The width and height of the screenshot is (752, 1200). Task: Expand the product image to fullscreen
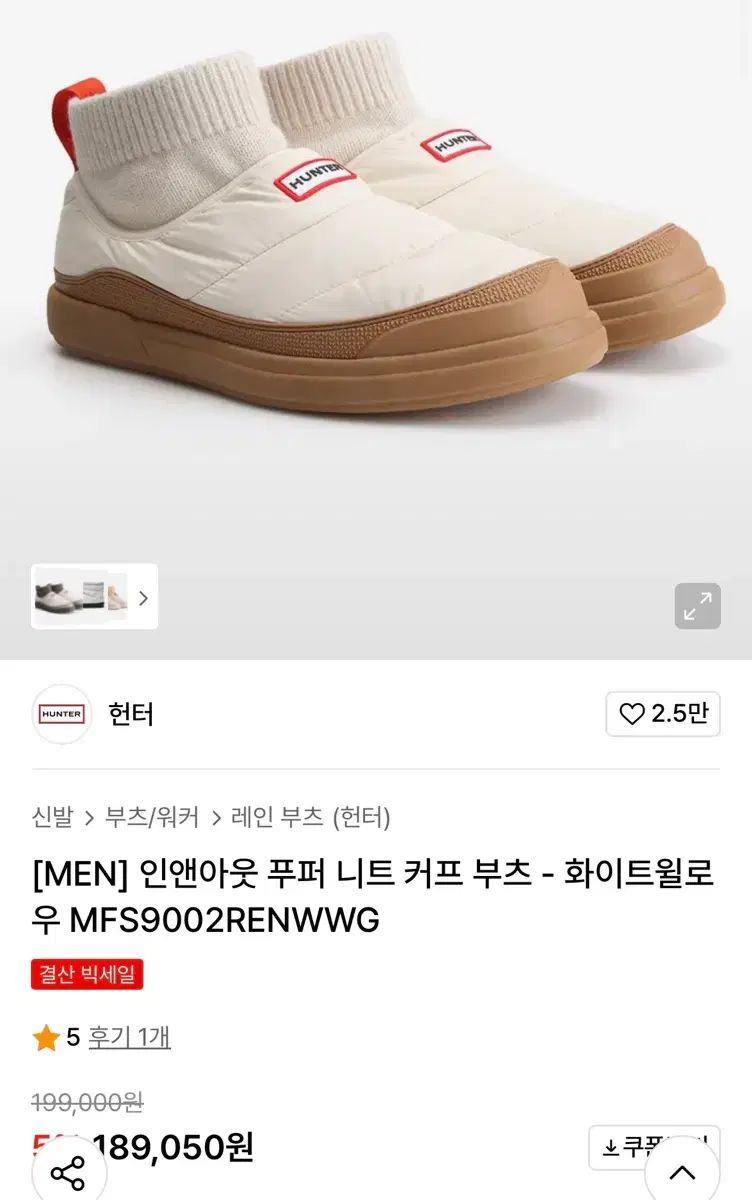(x=697, y=605)
